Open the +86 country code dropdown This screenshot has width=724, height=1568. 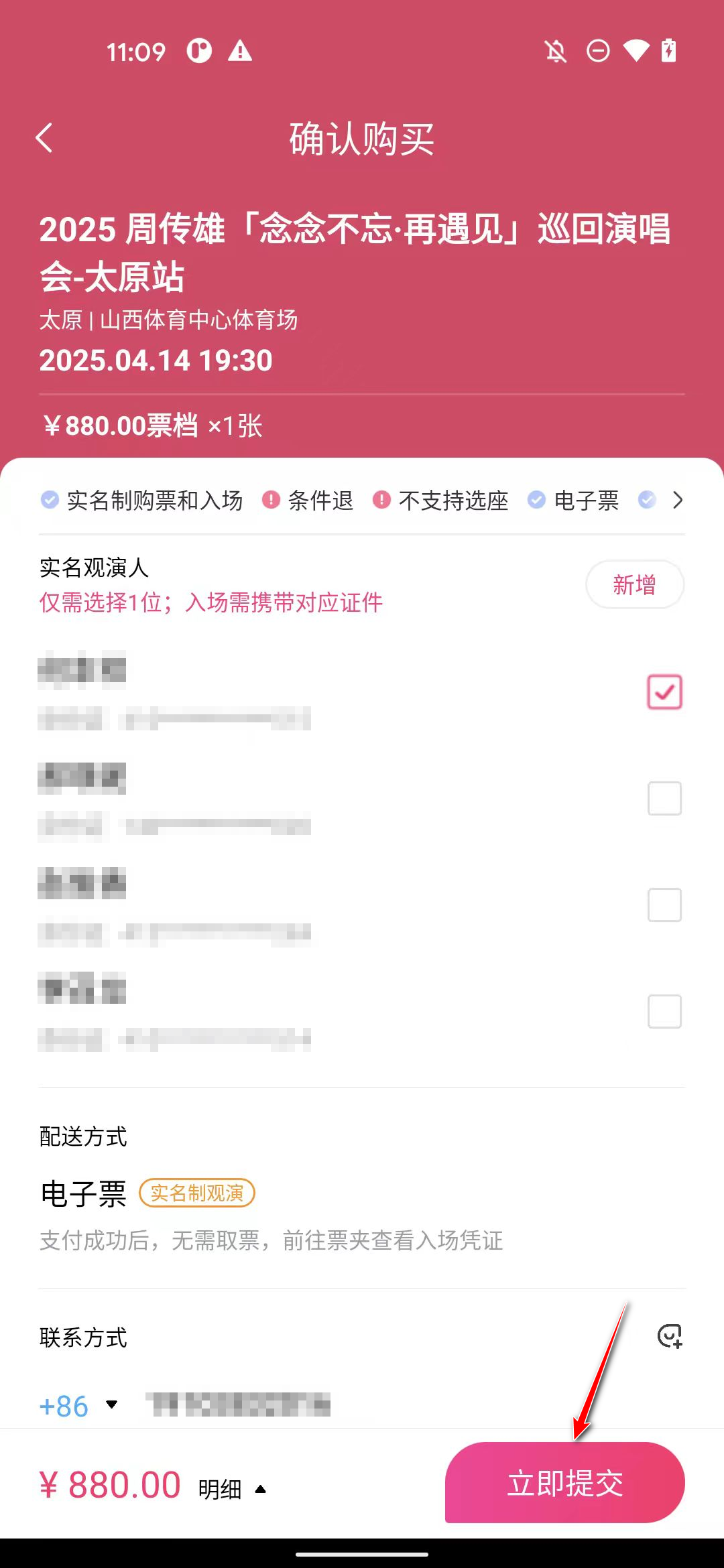[78, 1405]
